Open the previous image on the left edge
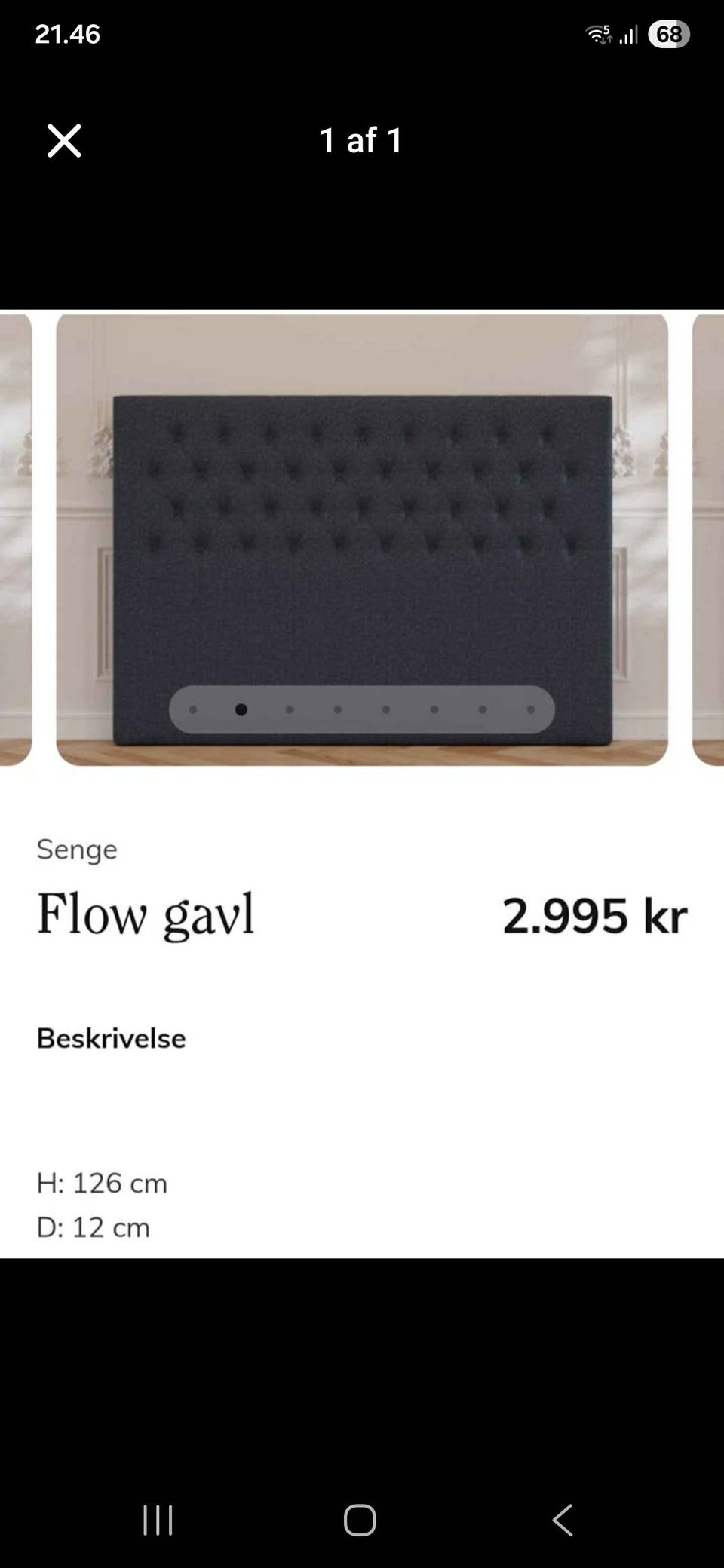The height and width of the screenshot is (1568, 724). [15, 539]
